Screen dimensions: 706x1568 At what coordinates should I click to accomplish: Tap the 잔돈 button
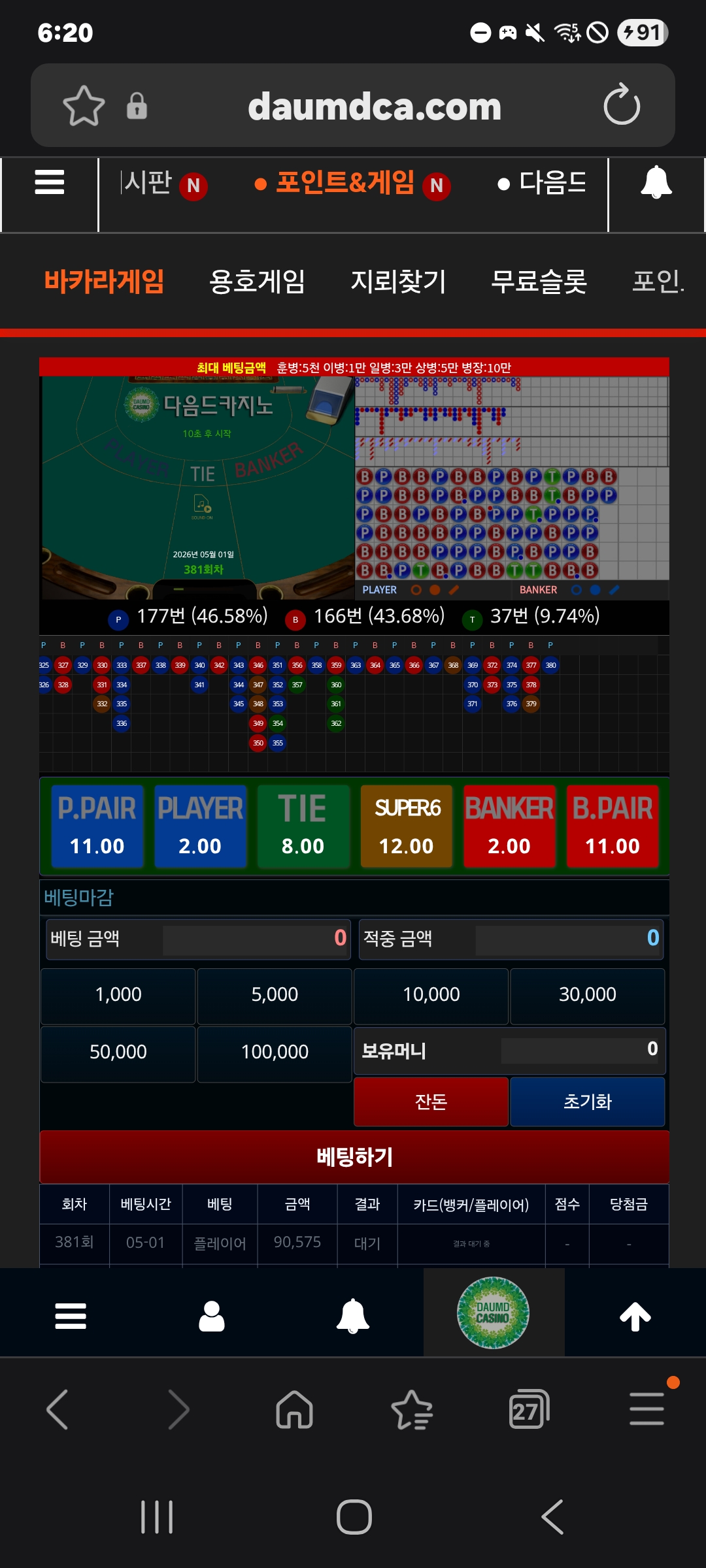[431, 1102]
